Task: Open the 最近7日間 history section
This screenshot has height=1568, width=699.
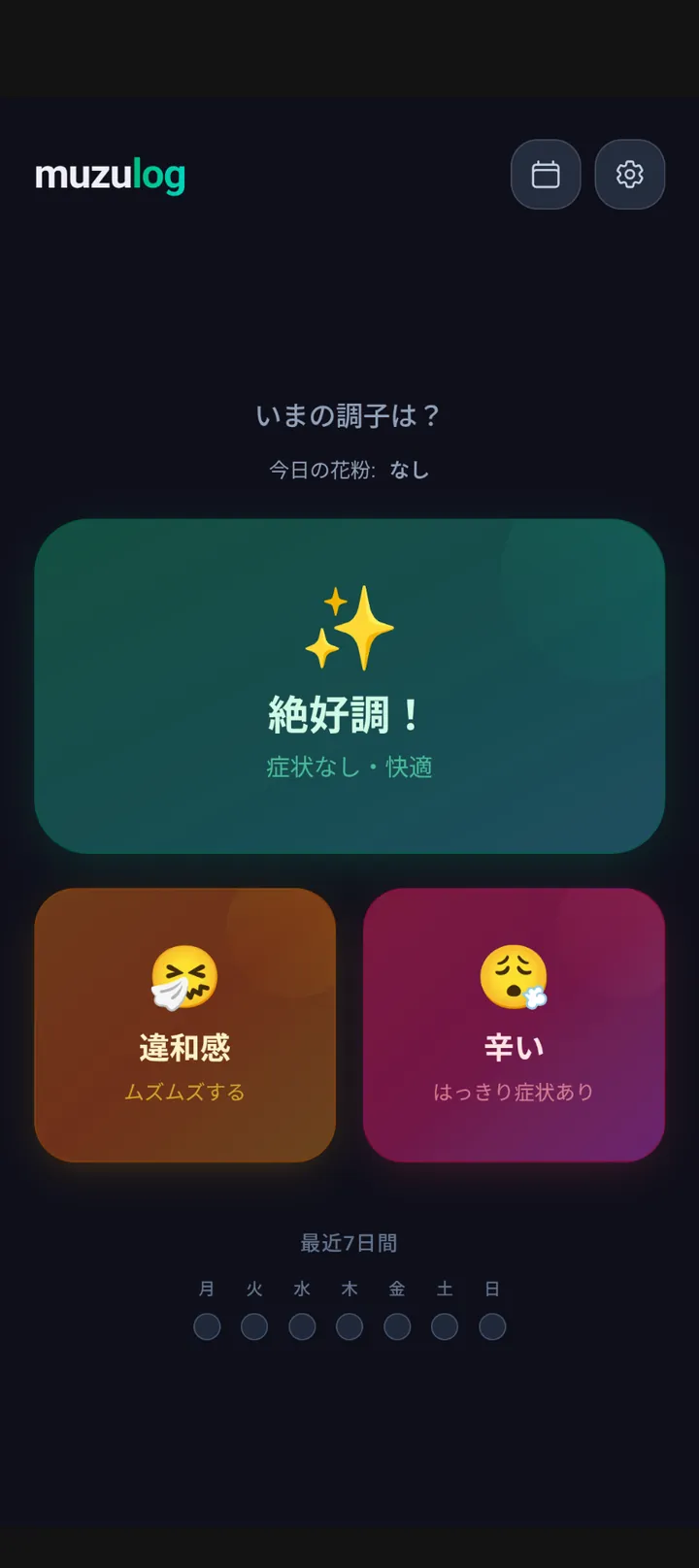Action: [x=349, y=1243]
